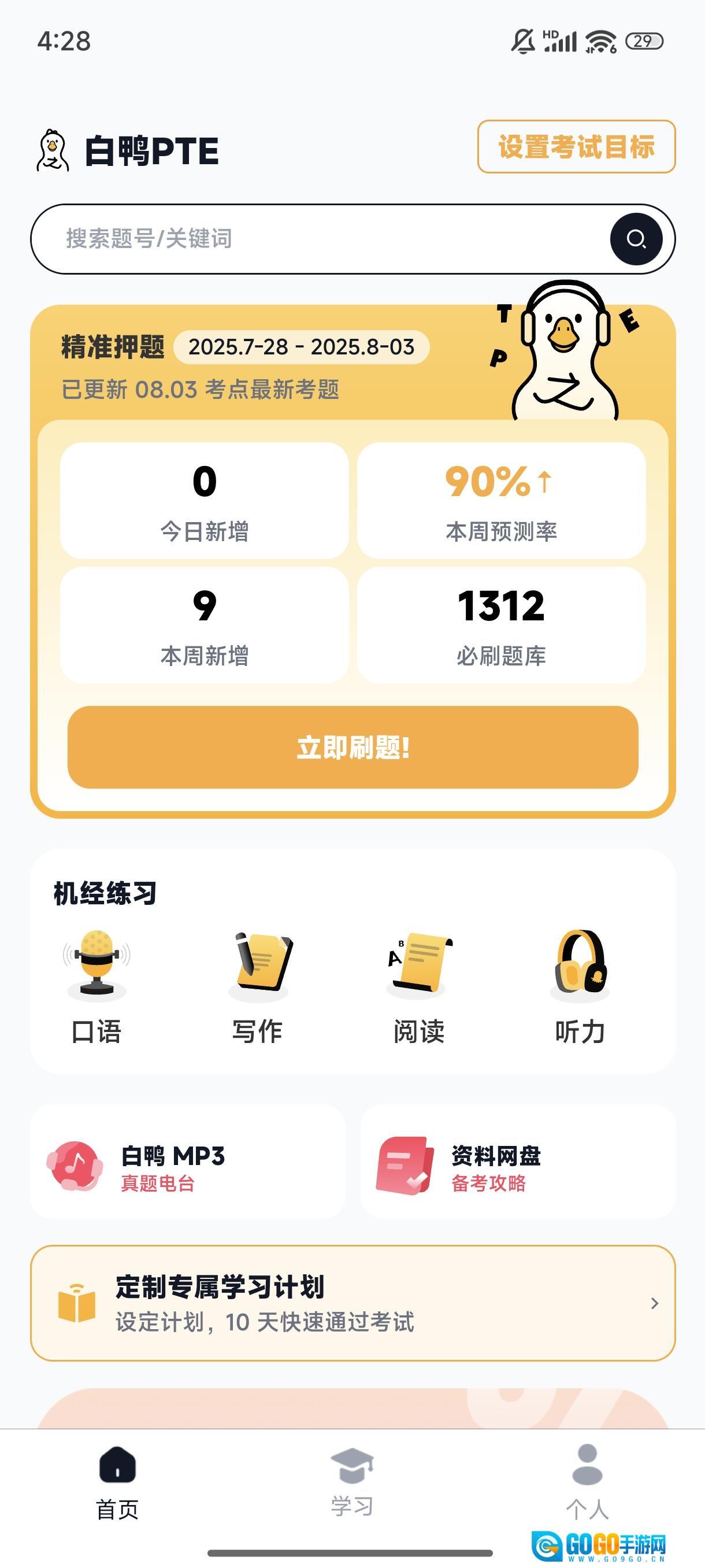This screenshot has height=1568, width=705.
Task: Open 定制专属学习计划 banner
Action: tap(353, 1303)
